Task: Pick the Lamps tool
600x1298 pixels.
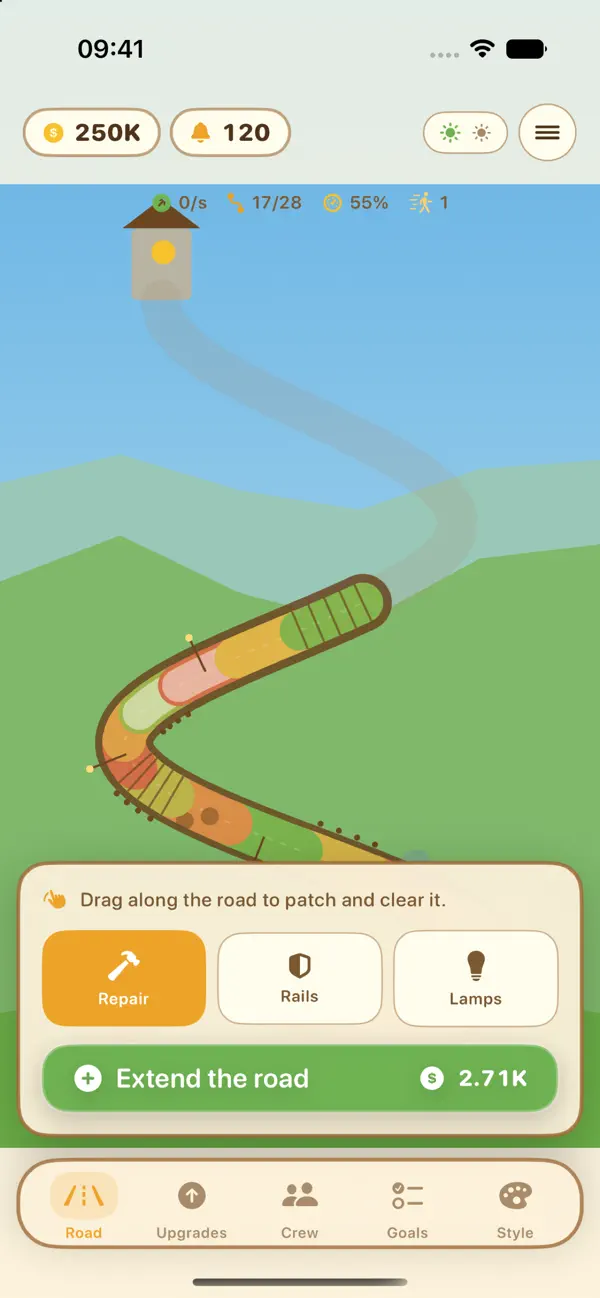Action: click(476, 978)
